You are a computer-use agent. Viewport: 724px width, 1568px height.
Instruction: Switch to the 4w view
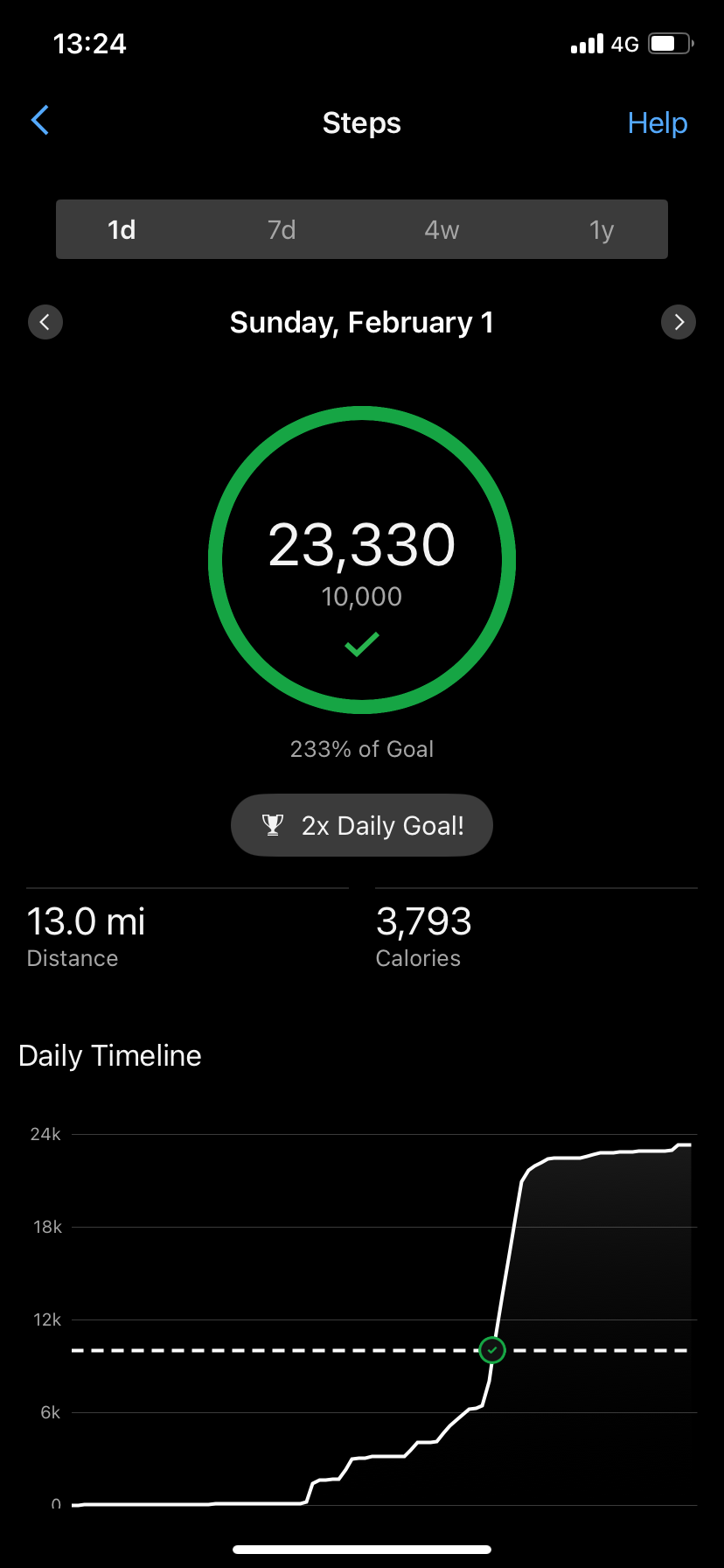point(442,230)
